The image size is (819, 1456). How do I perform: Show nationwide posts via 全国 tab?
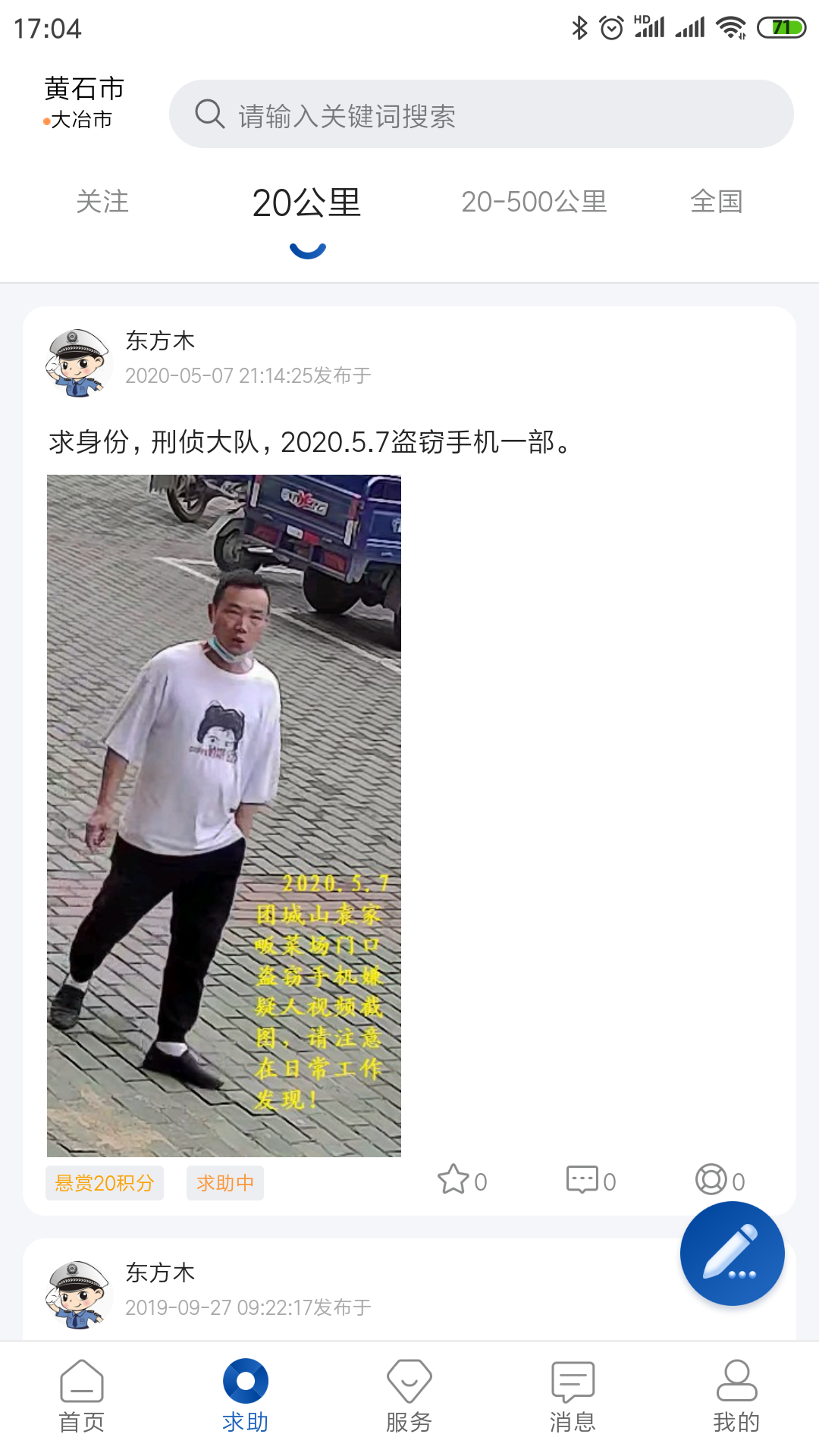point(716,202)
